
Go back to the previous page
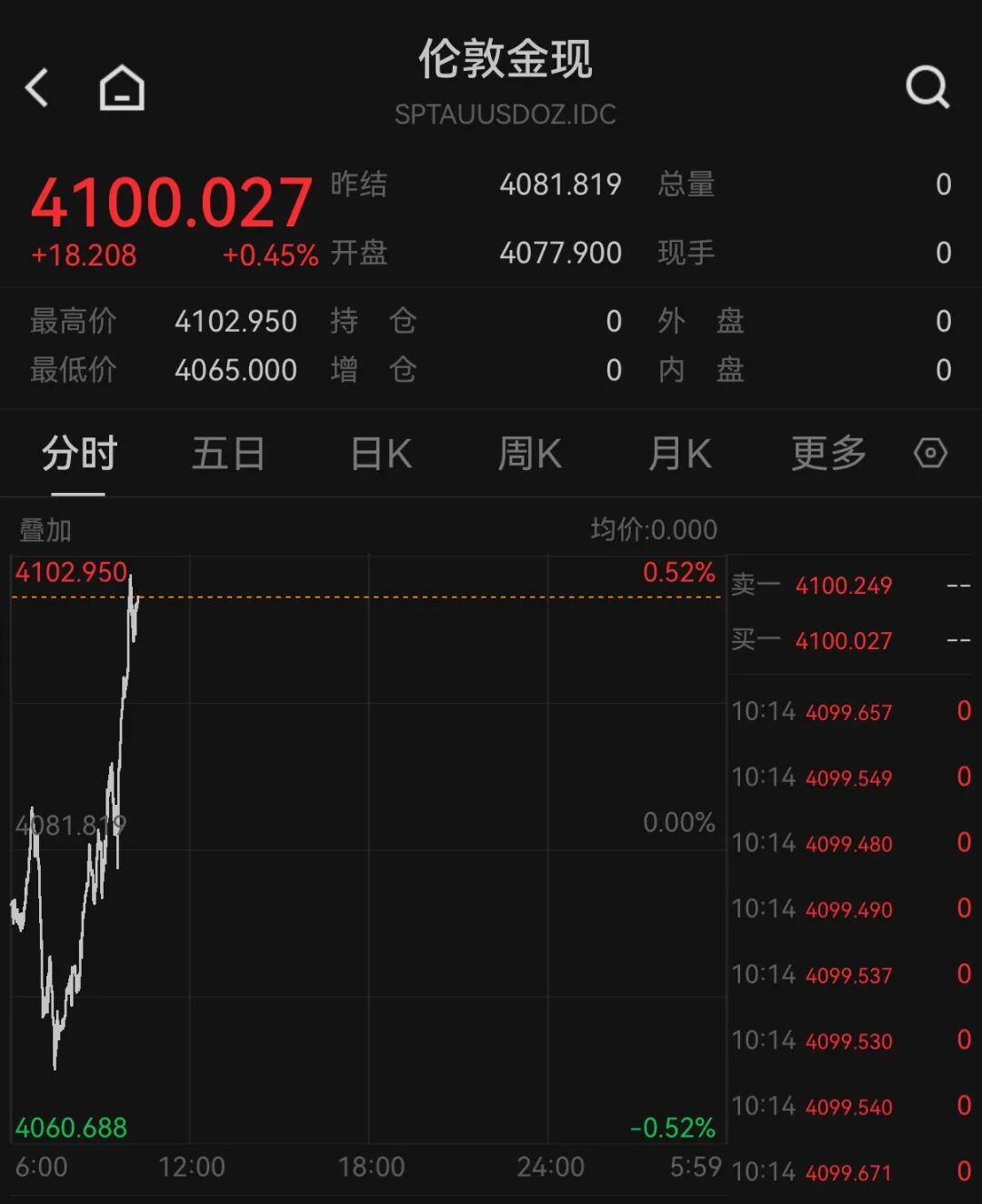36,88
